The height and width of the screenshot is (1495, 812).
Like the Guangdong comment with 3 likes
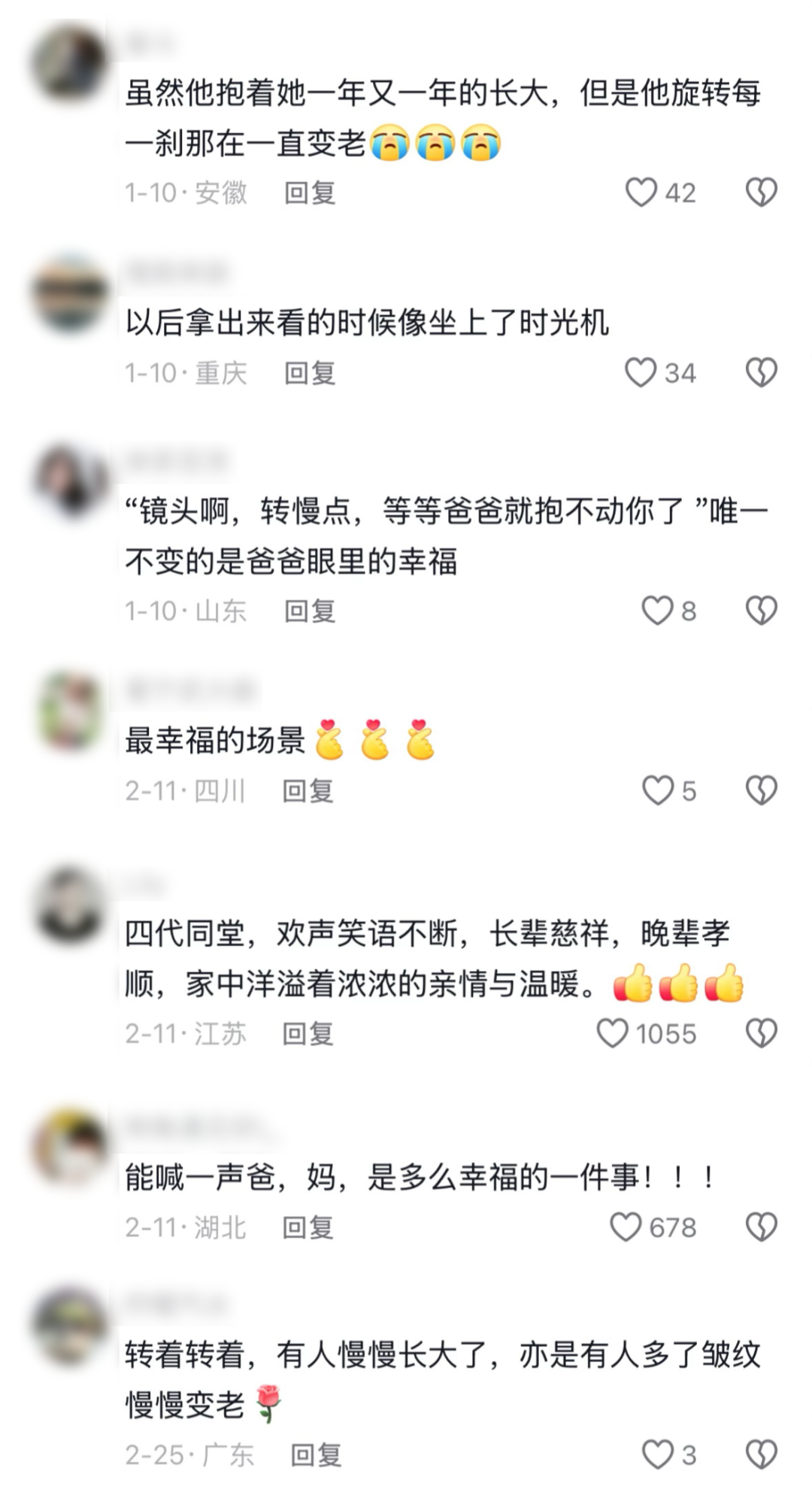point(658,1455)
